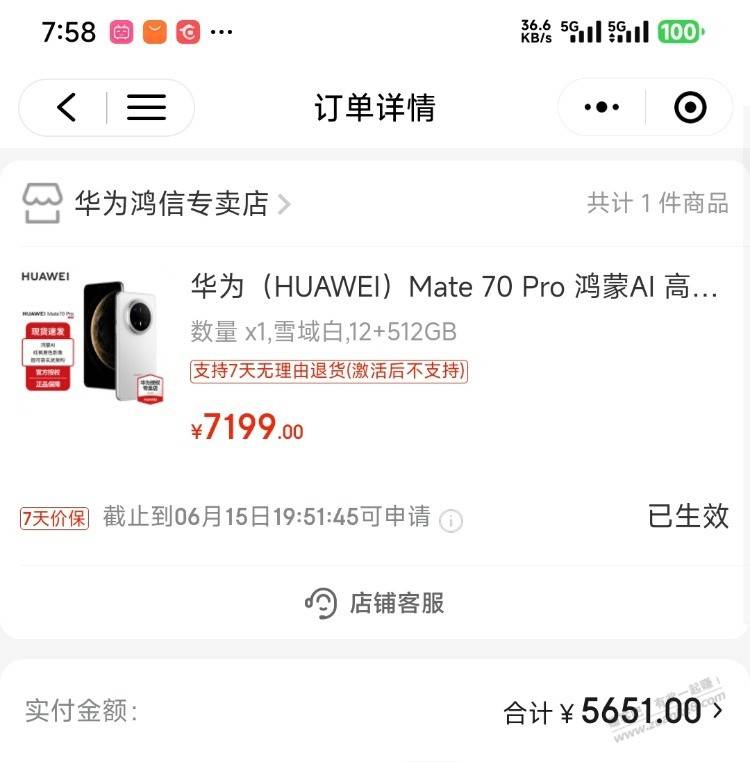Close the mini program with circle button
This screenshot has height=762, width=750.
click(690, 107)
